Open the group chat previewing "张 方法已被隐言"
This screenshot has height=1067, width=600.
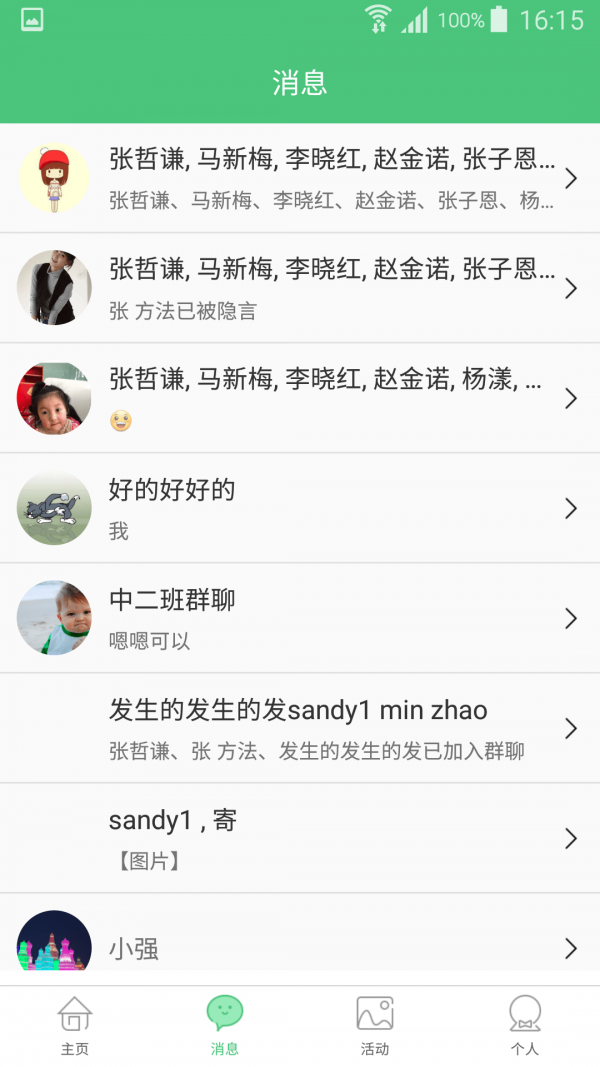(300, 288)
